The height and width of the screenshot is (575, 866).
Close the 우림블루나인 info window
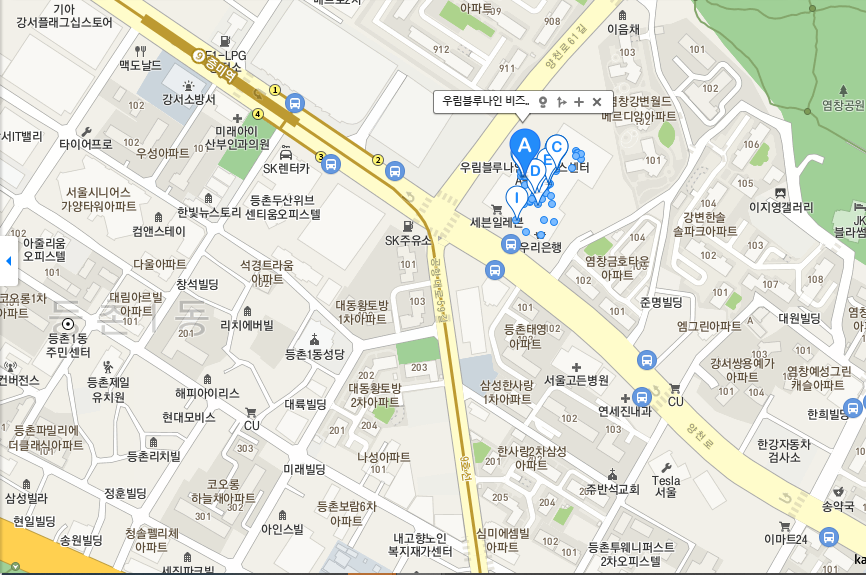597,101
